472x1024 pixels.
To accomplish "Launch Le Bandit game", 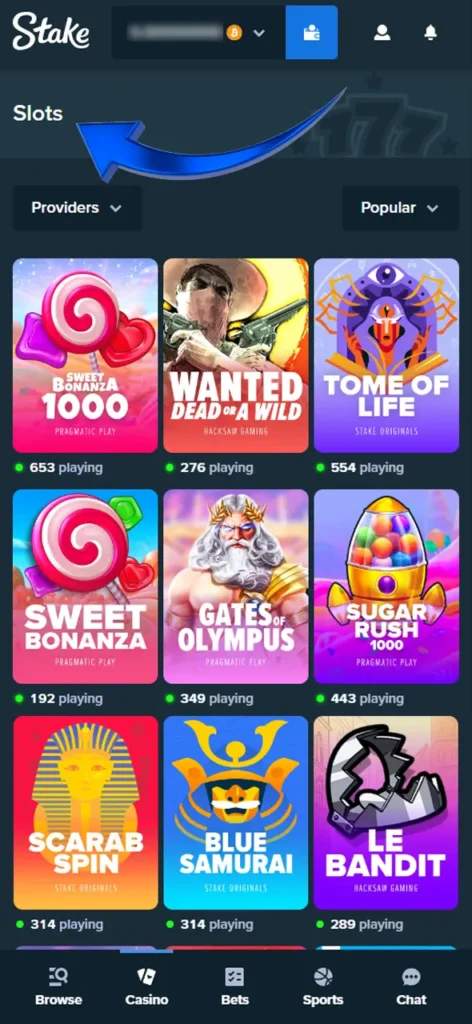I will [386, 812].
